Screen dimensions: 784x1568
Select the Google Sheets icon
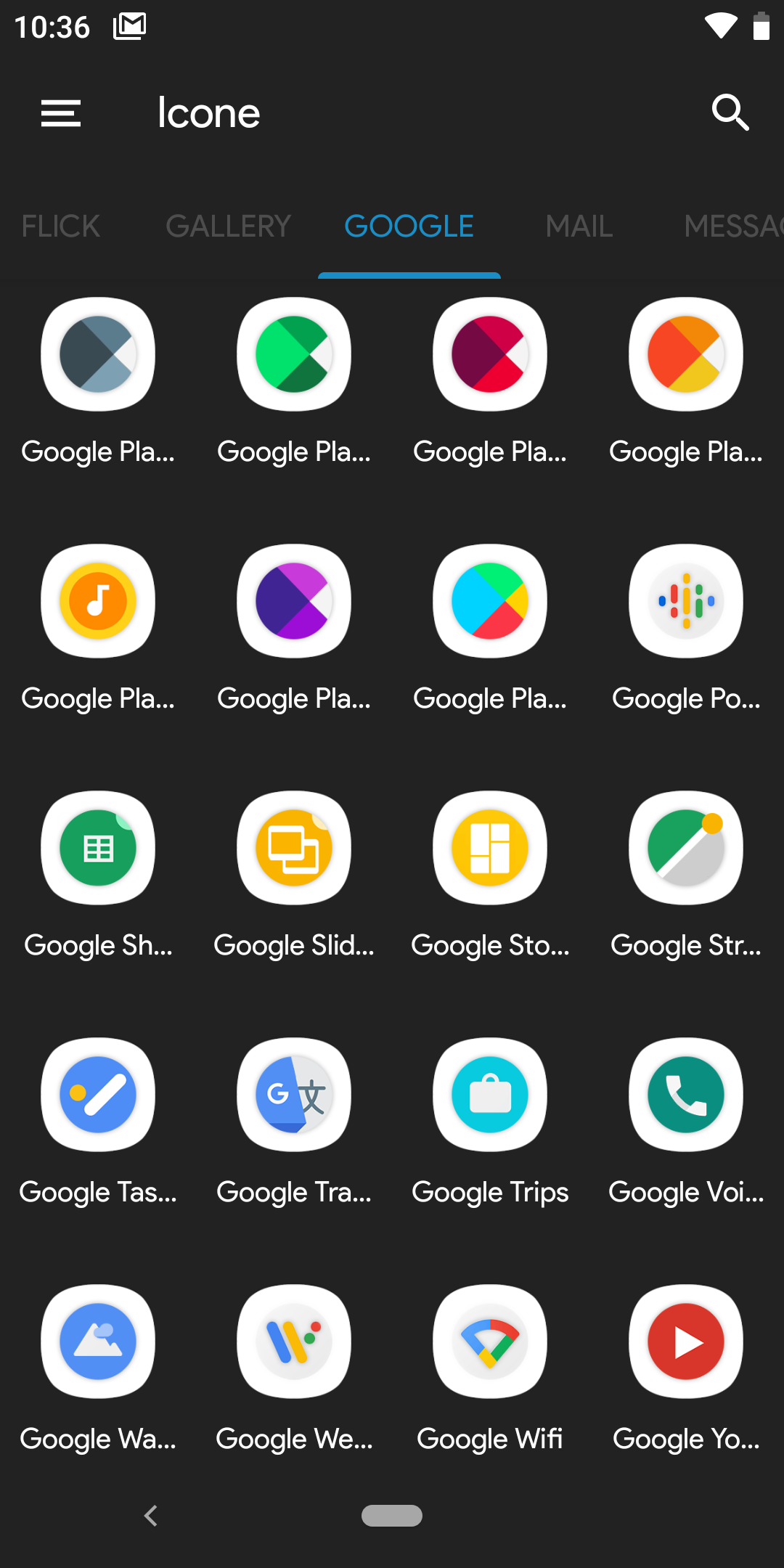click(98, 848)
